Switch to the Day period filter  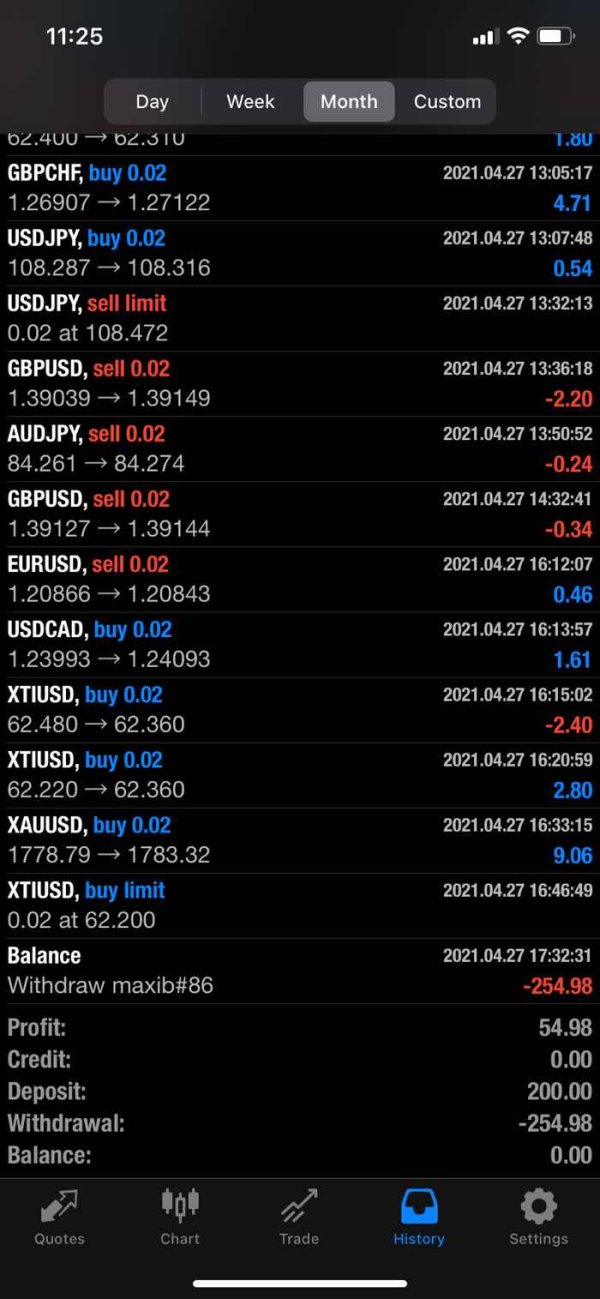click(152, 101)
